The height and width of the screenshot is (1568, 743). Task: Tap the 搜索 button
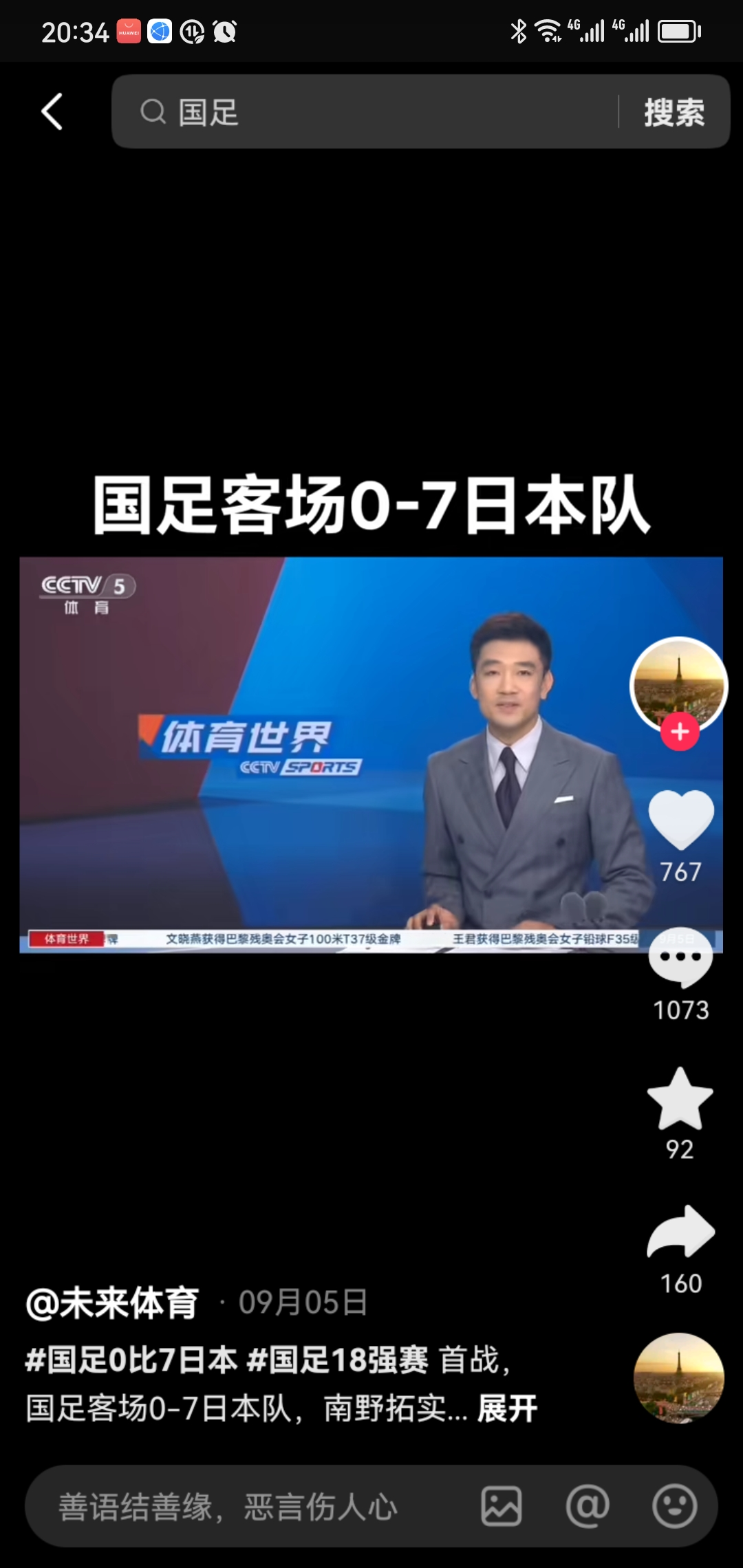click(x=674, y=112)
